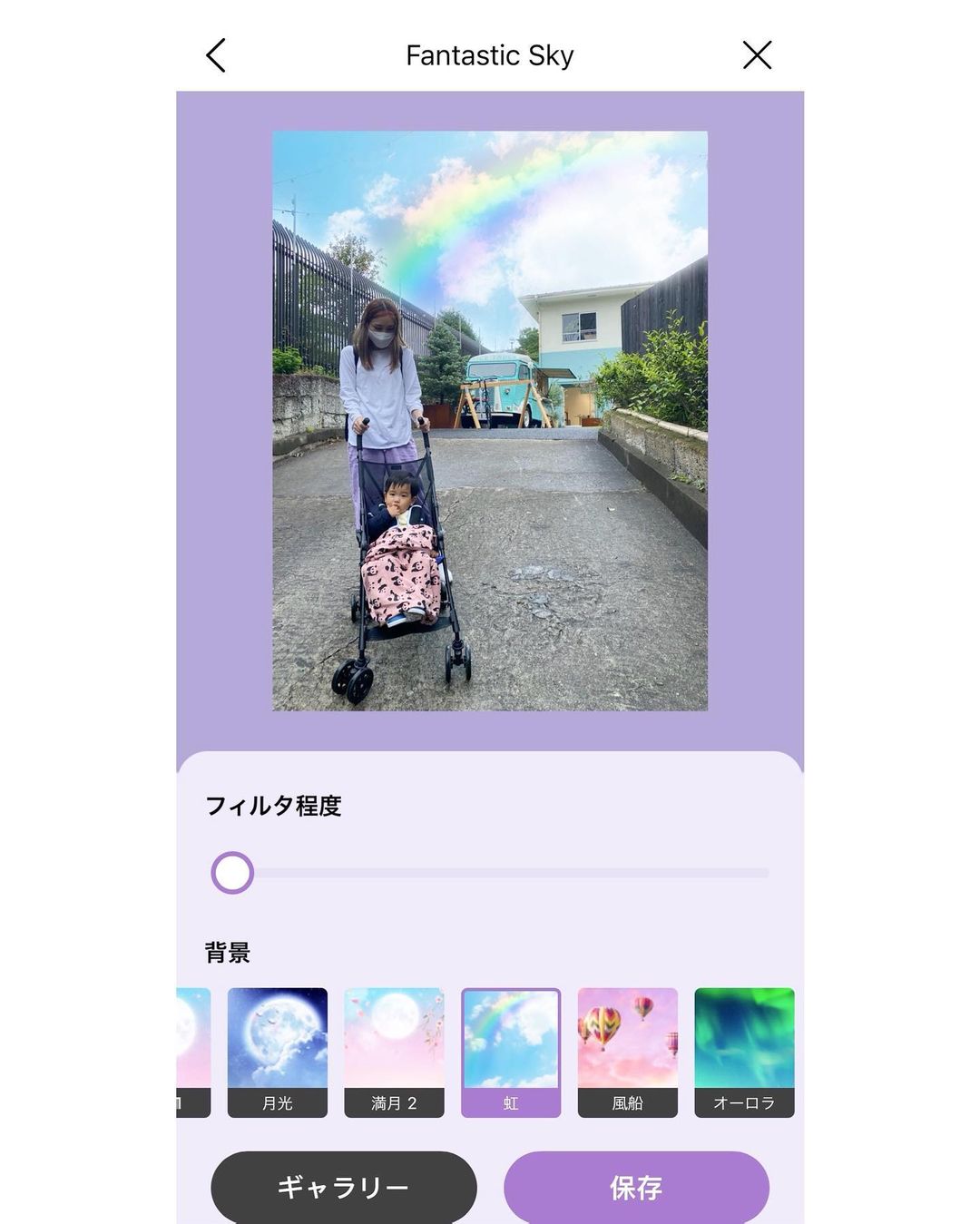Select the 月光 background
Screen dimensions: 980x1224
point(277,1052)
